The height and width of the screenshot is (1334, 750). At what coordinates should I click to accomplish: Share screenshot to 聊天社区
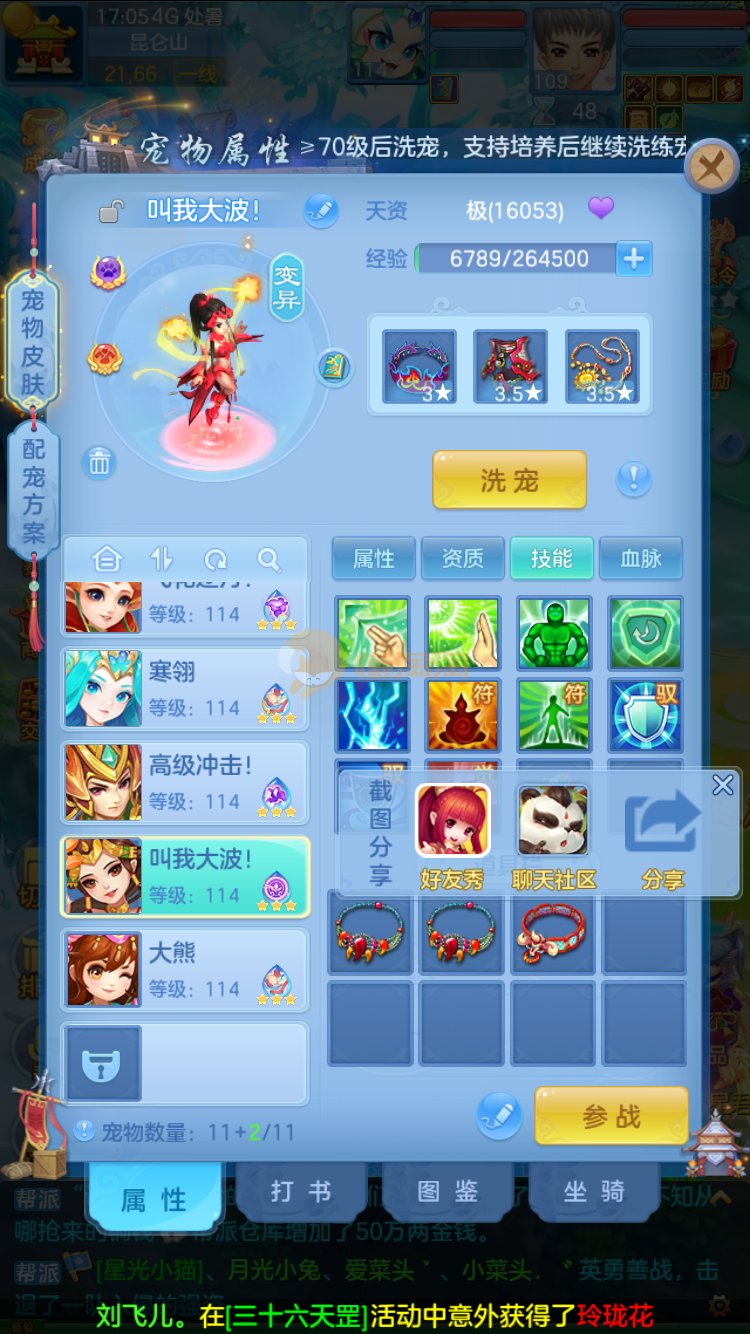553,833
